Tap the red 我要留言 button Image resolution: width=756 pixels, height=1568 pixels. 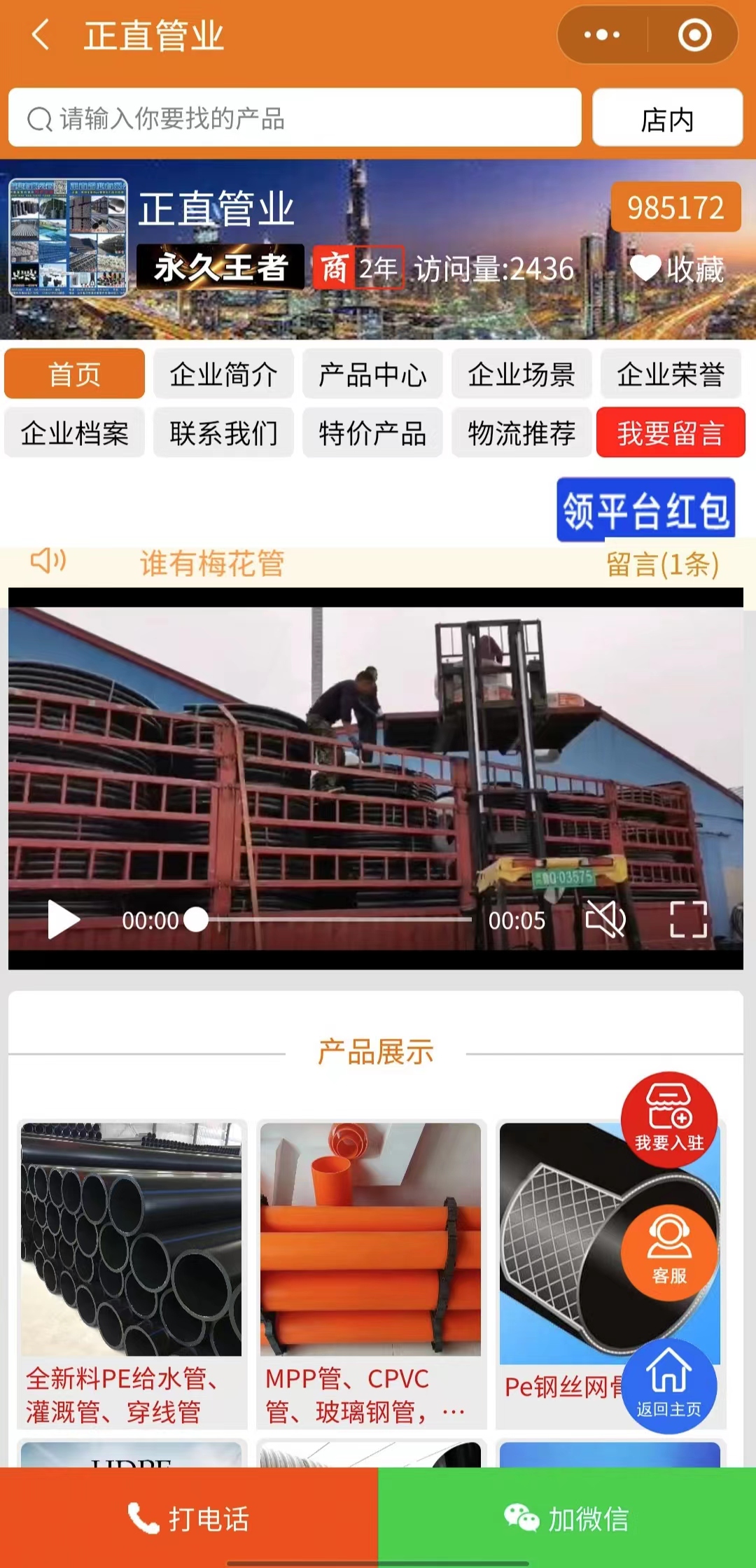point(670,433)
